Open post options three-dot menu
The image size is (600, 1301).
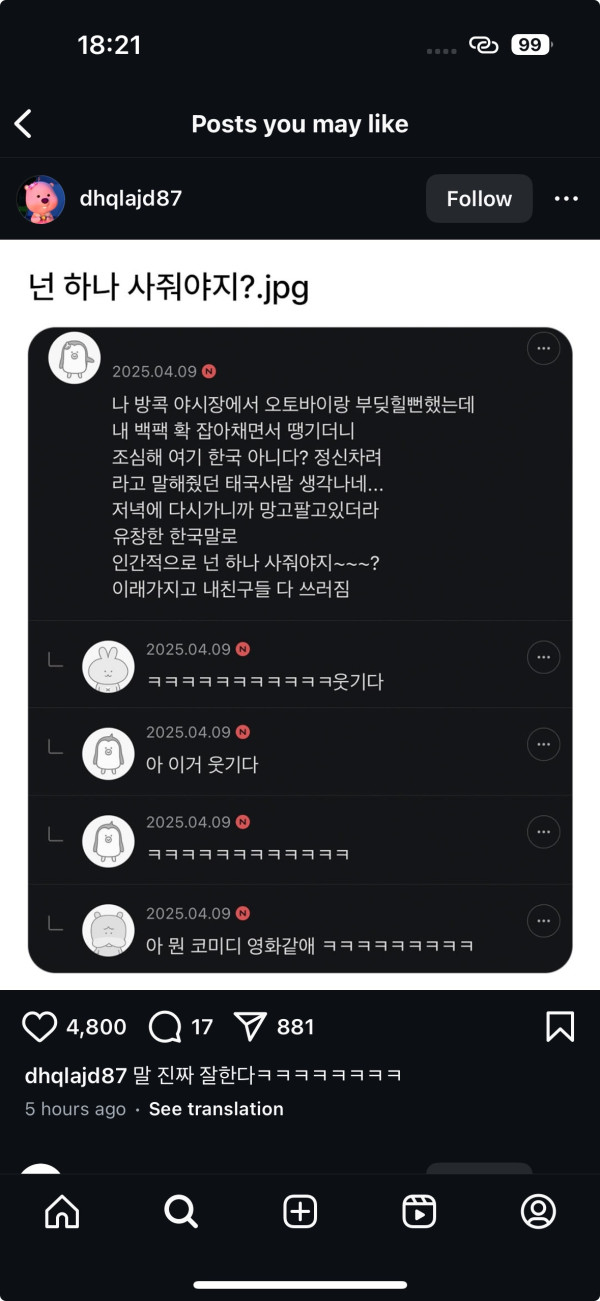pyautogui.click(x=566, y=199)
